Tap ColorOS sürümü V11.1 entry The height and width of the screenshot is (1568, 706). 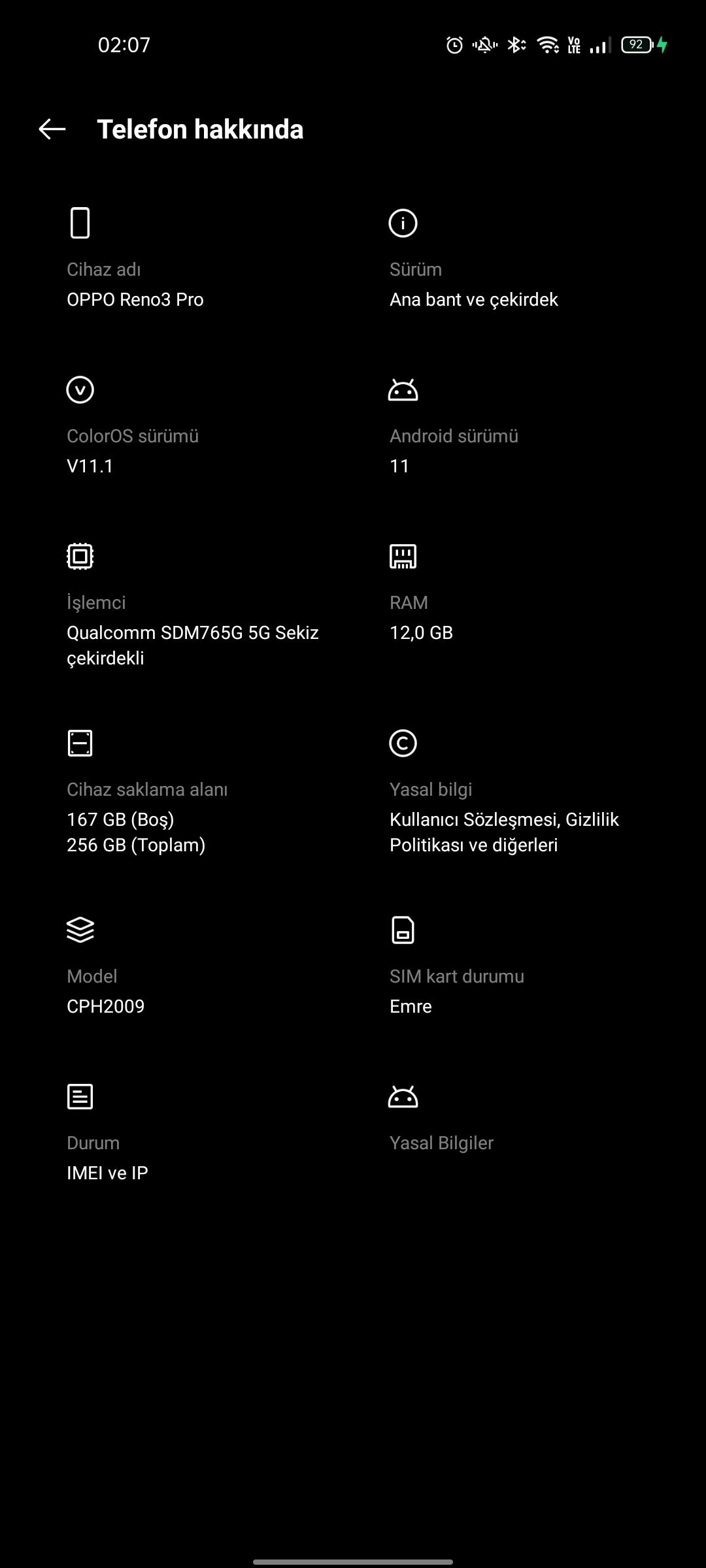click(133, 451)
